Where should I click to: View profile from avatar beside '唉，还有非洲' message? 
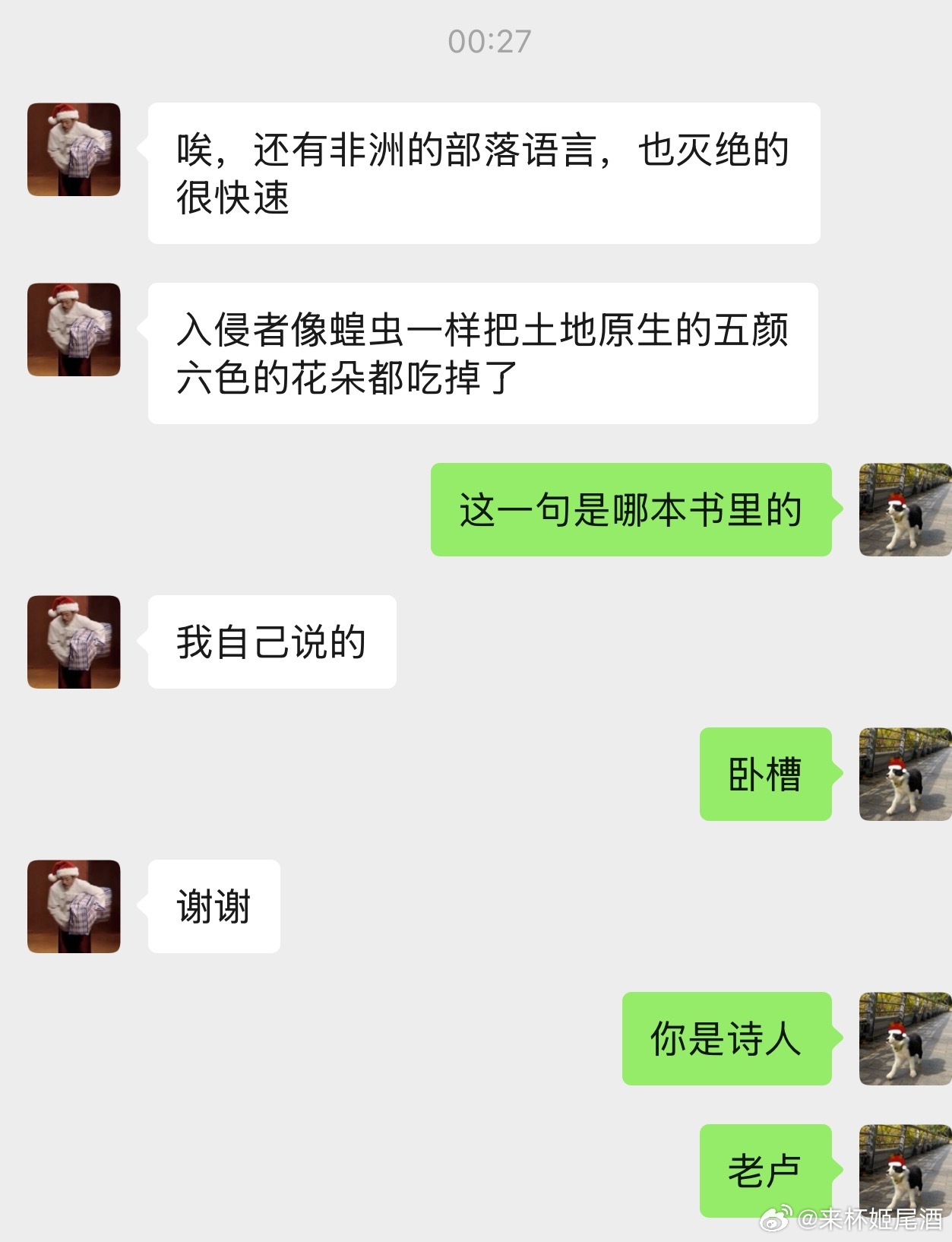point(74,149)
